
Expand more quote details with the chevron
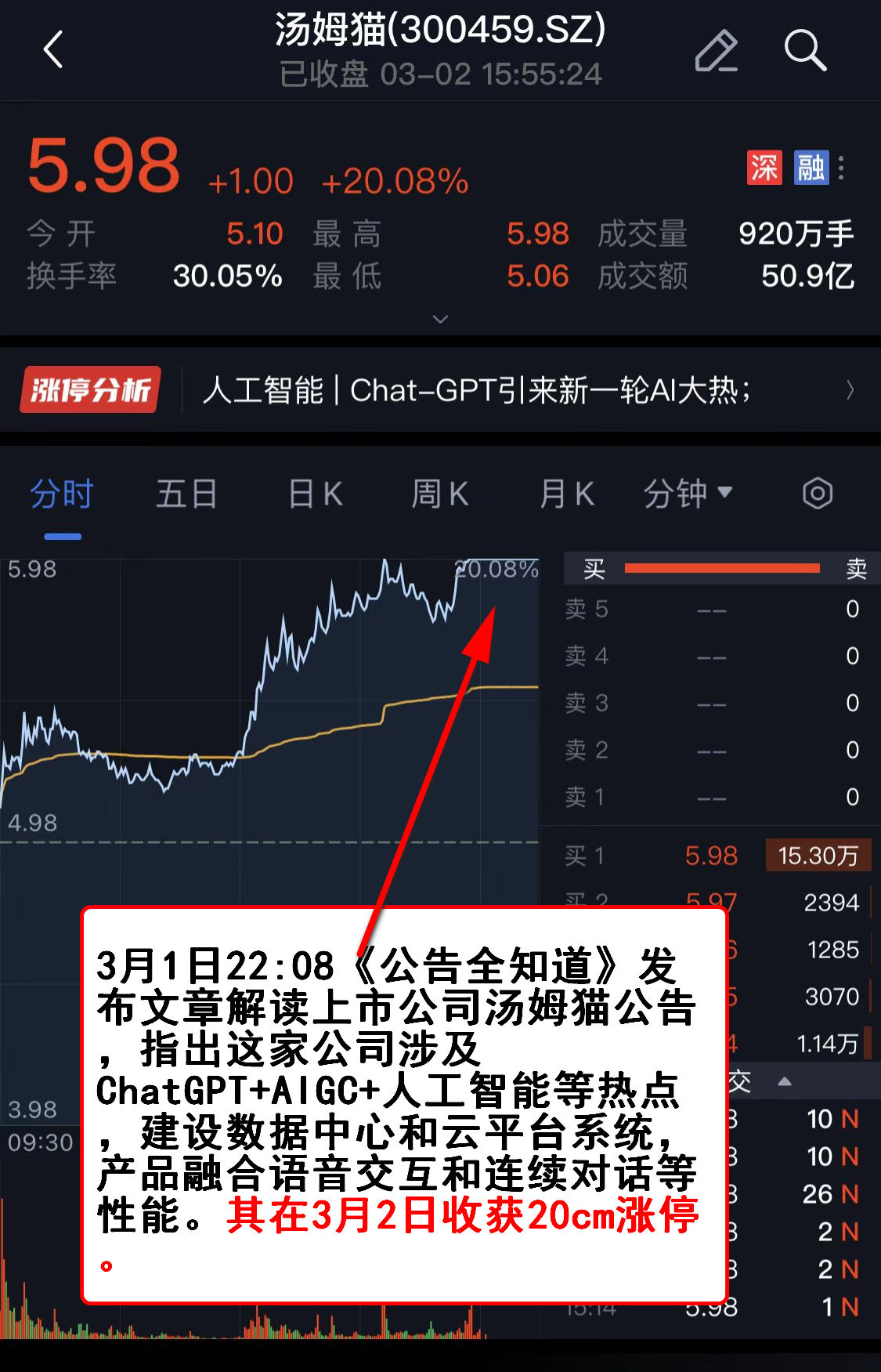click(440, 319)
